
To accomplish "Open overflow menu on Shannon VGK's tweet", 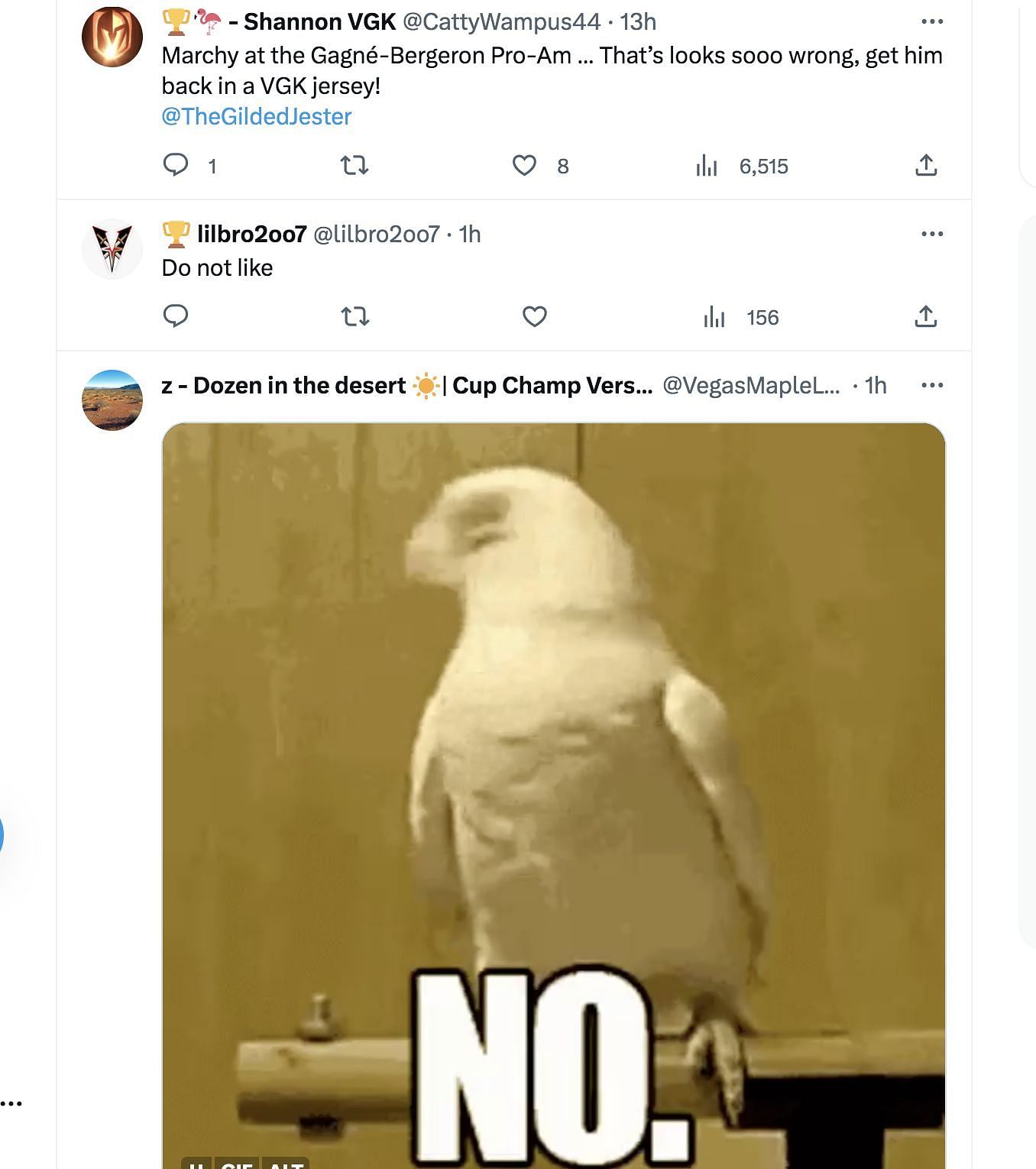I will 931,21.
